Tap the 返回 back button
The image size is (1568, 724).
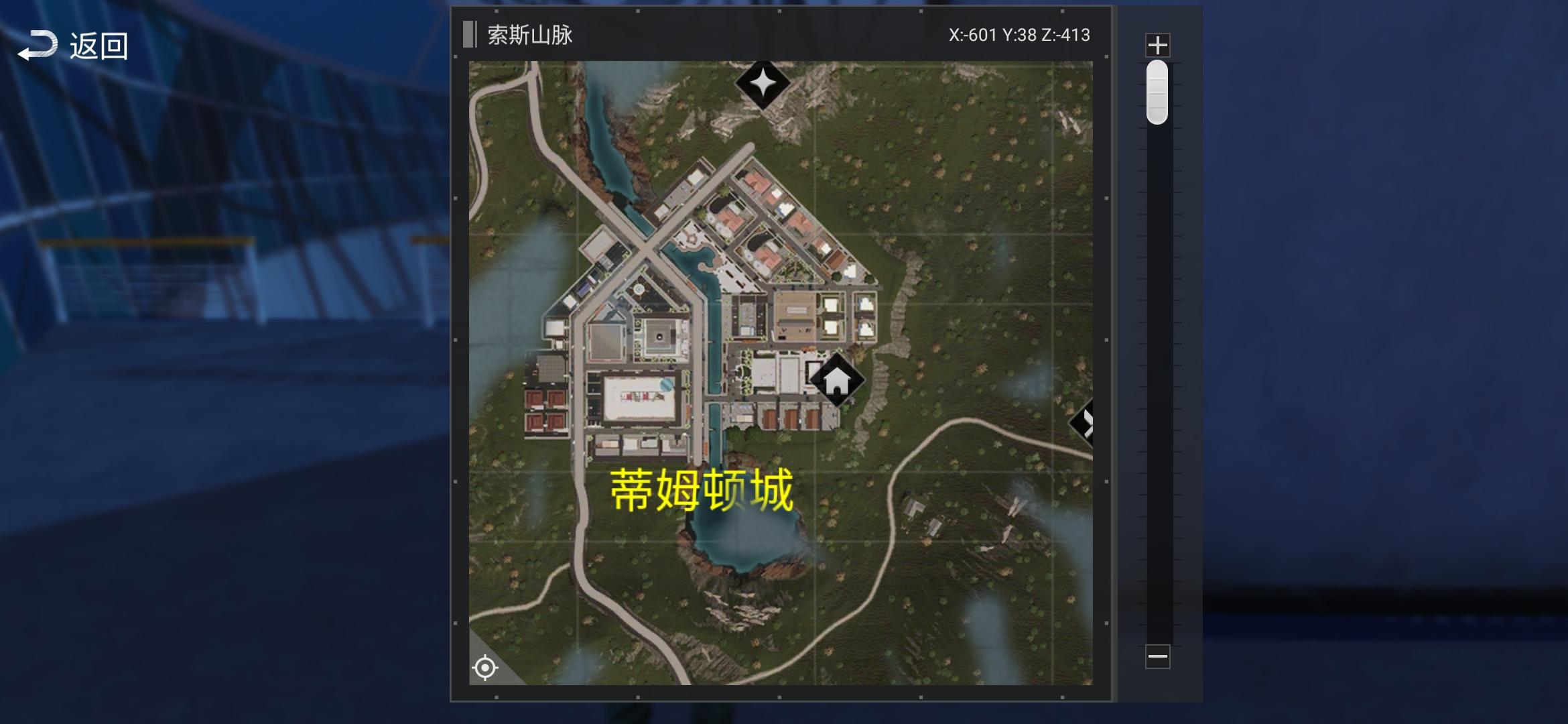(72, 46)
